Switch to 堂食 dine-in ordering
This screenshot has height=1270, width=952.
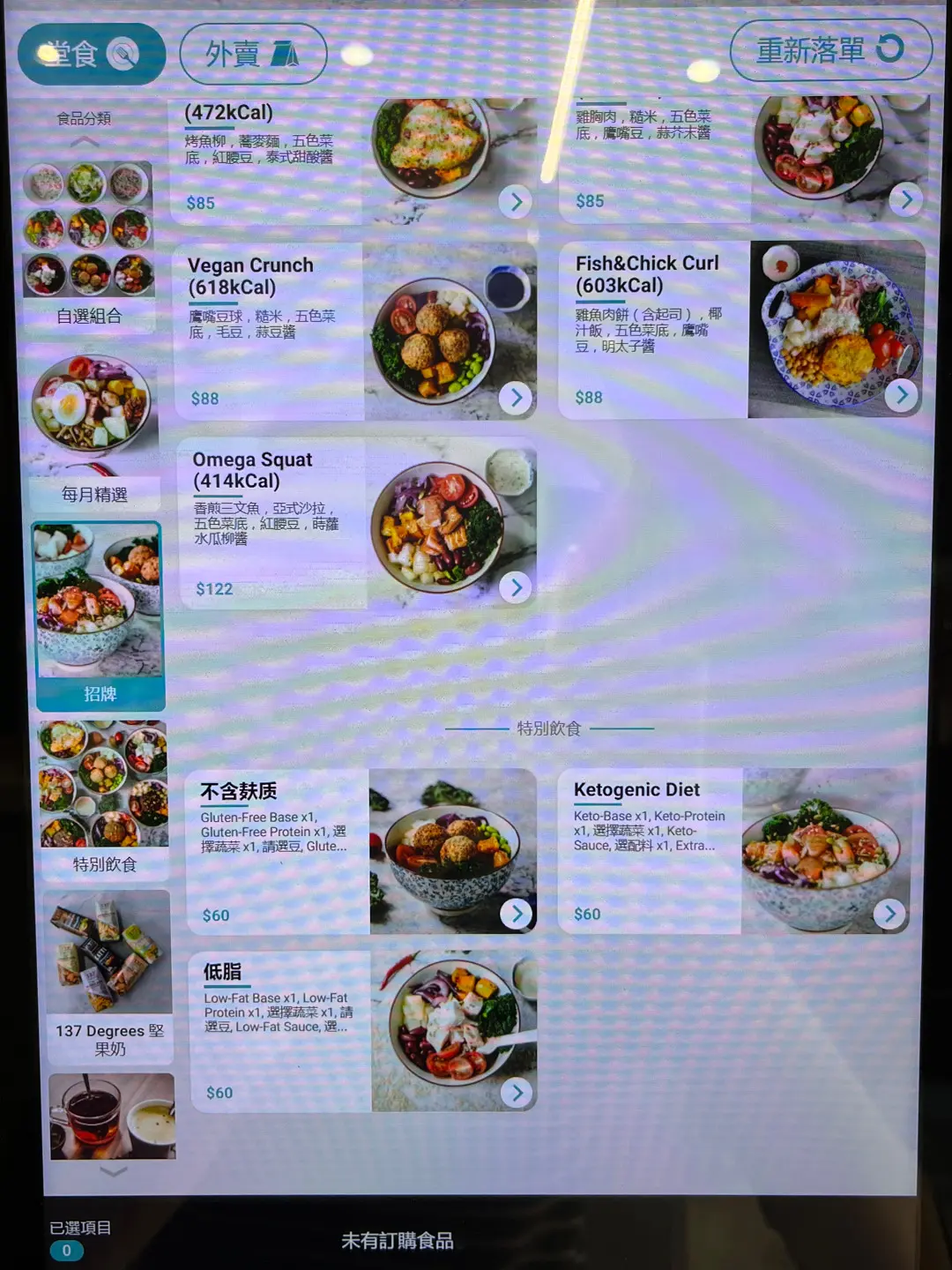[x=91, y=55]
